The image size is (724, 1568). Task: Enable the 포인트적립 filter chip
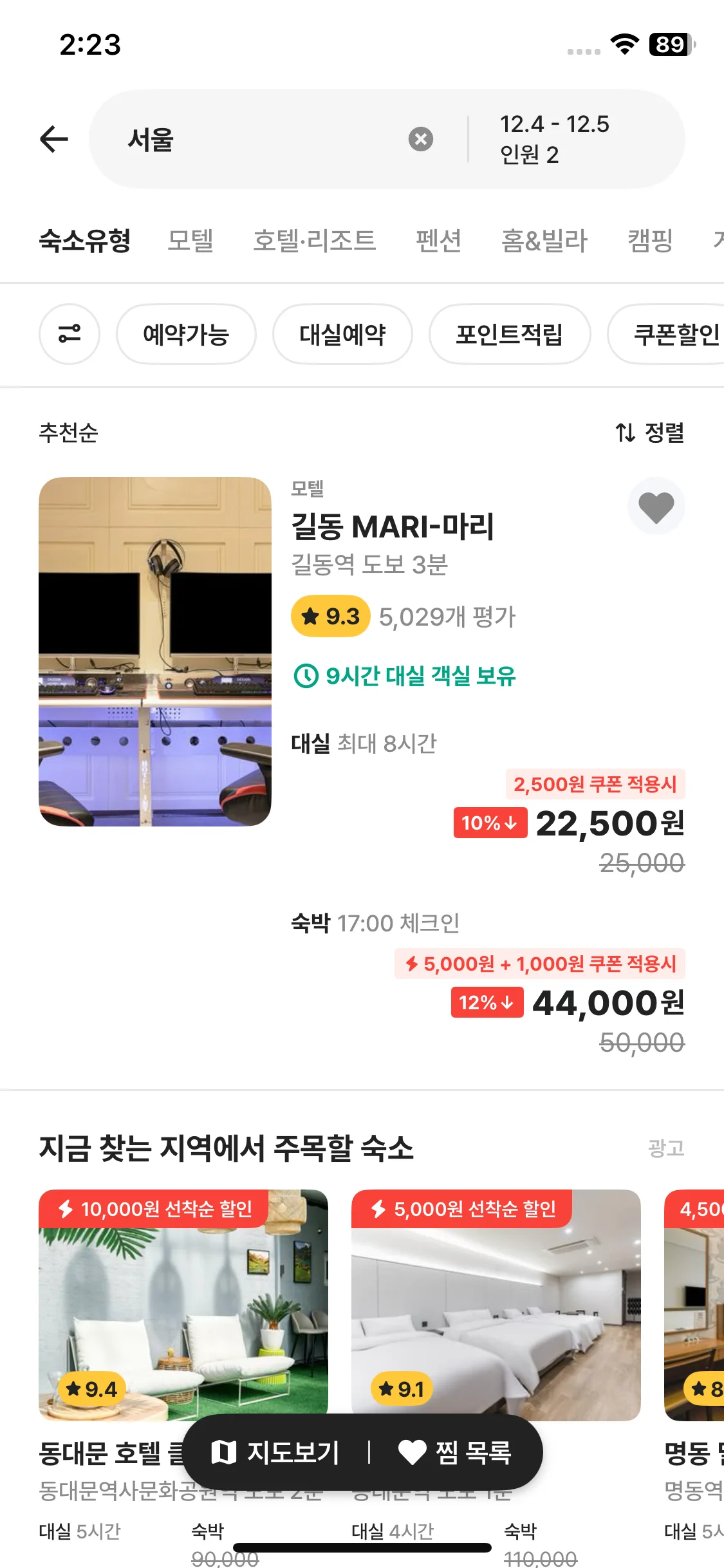pyautogui.click(x=509, y=334)
